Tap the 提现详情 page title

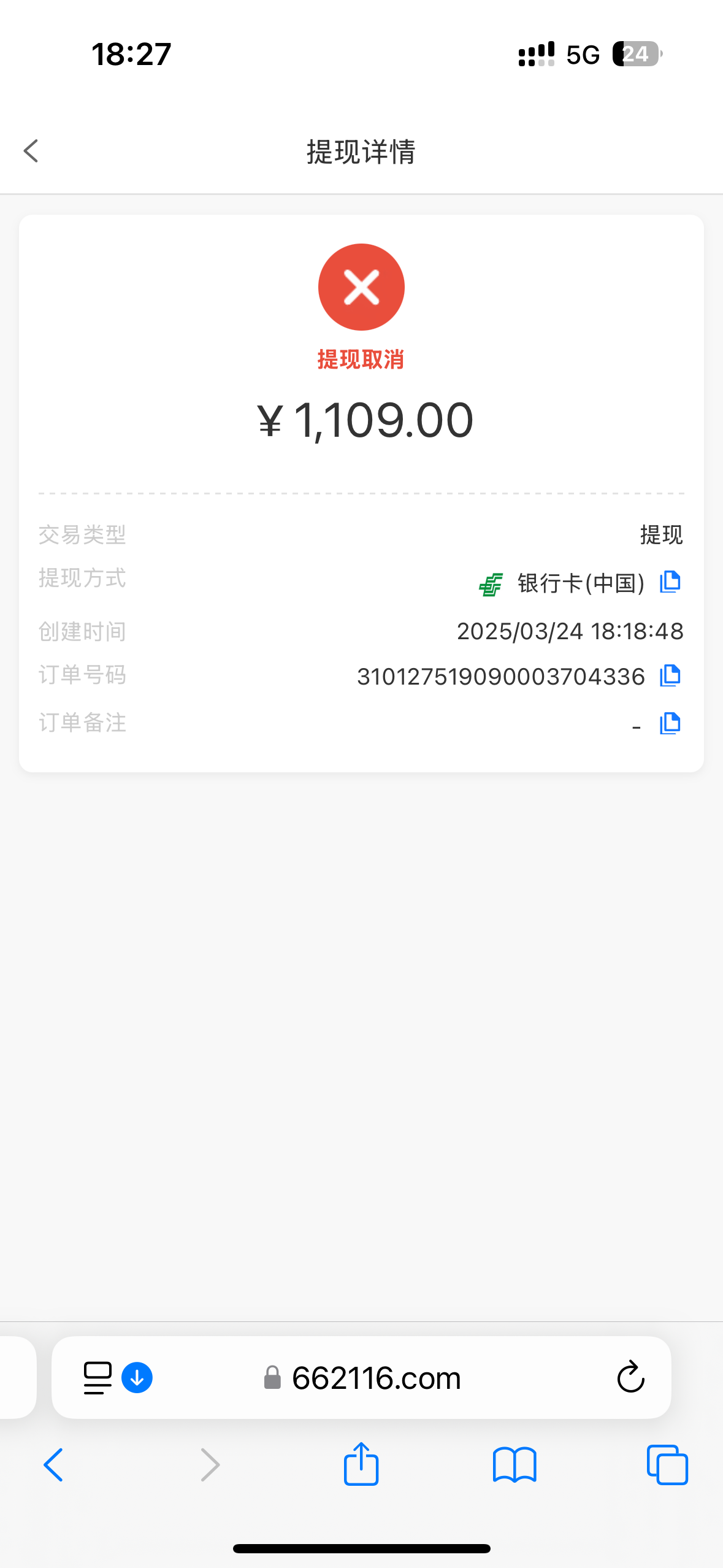point(361,152)
